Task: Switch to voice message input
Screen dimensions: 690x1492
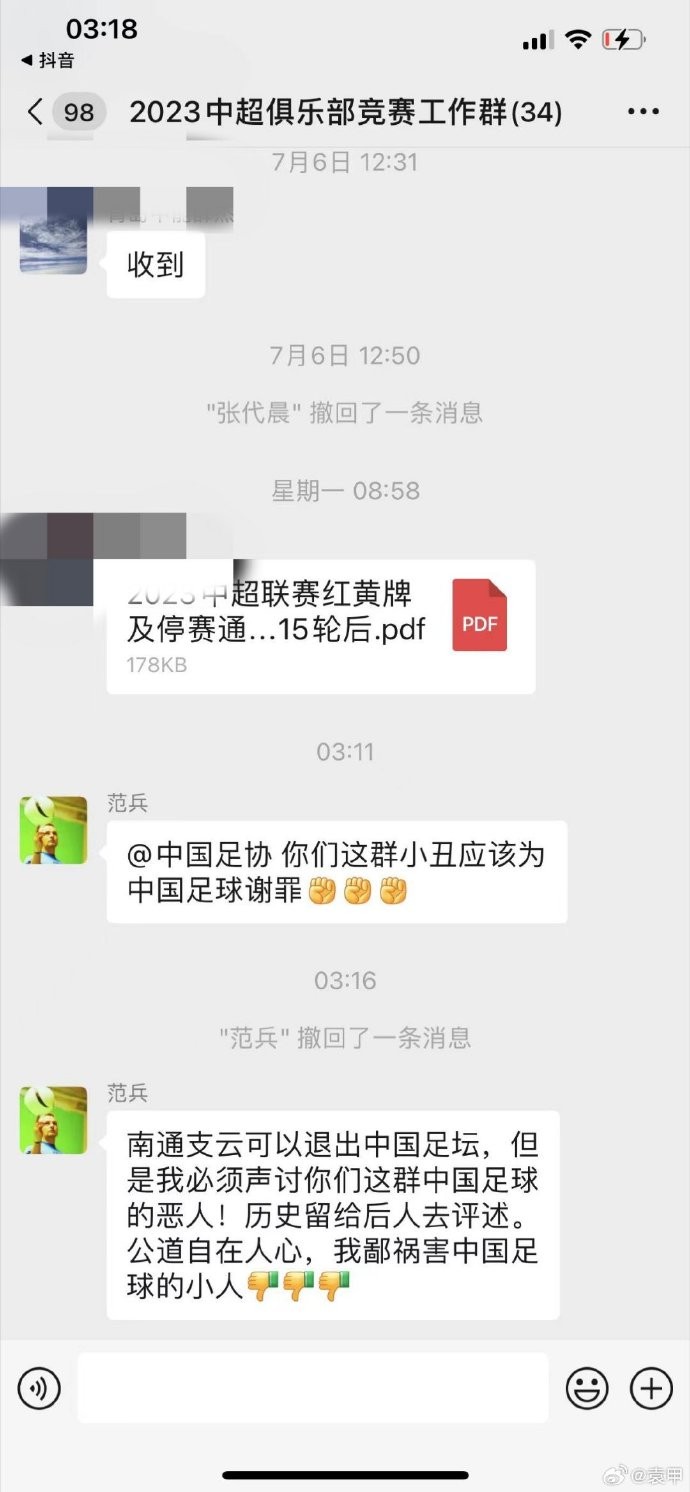Action: [39, 1387]
